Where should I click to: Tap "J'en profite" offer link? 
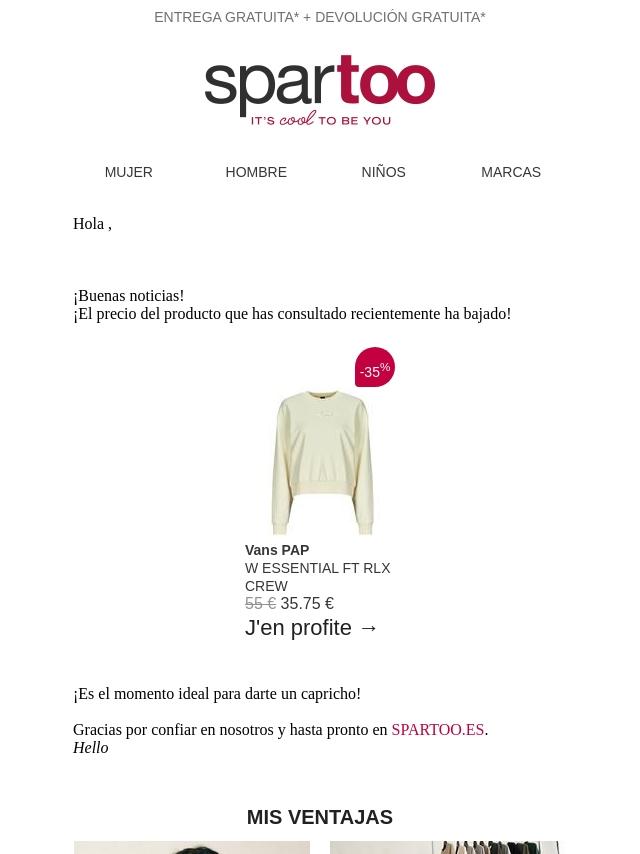click(x=311, y=628)
